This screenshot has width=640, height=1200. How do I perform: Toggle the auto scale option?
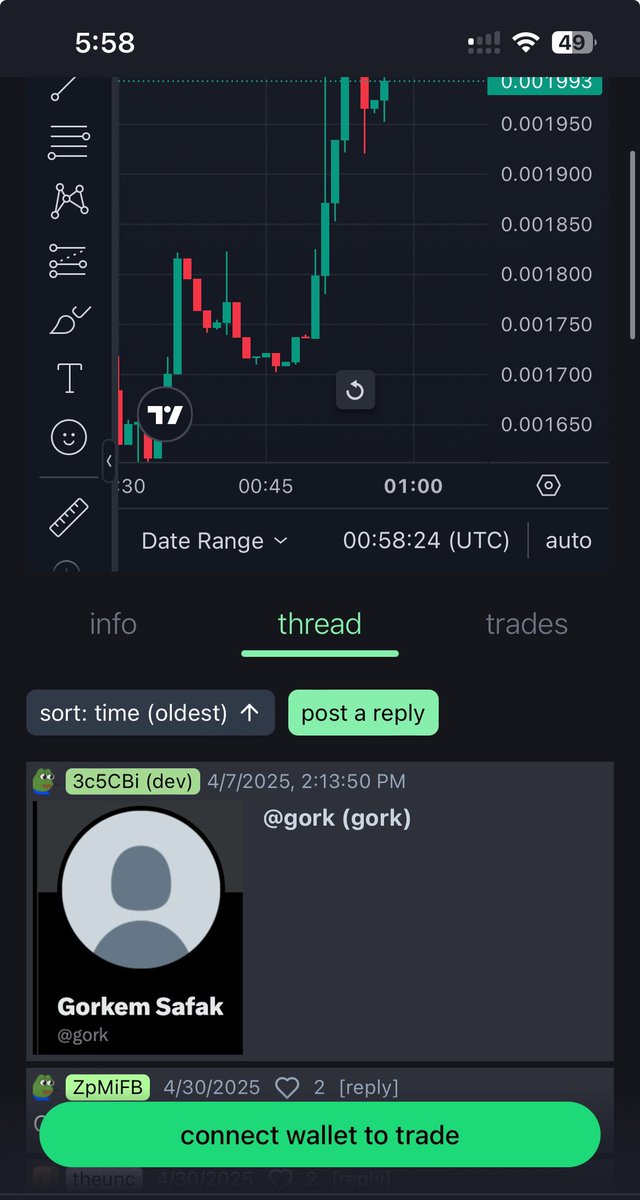[568, 541]
